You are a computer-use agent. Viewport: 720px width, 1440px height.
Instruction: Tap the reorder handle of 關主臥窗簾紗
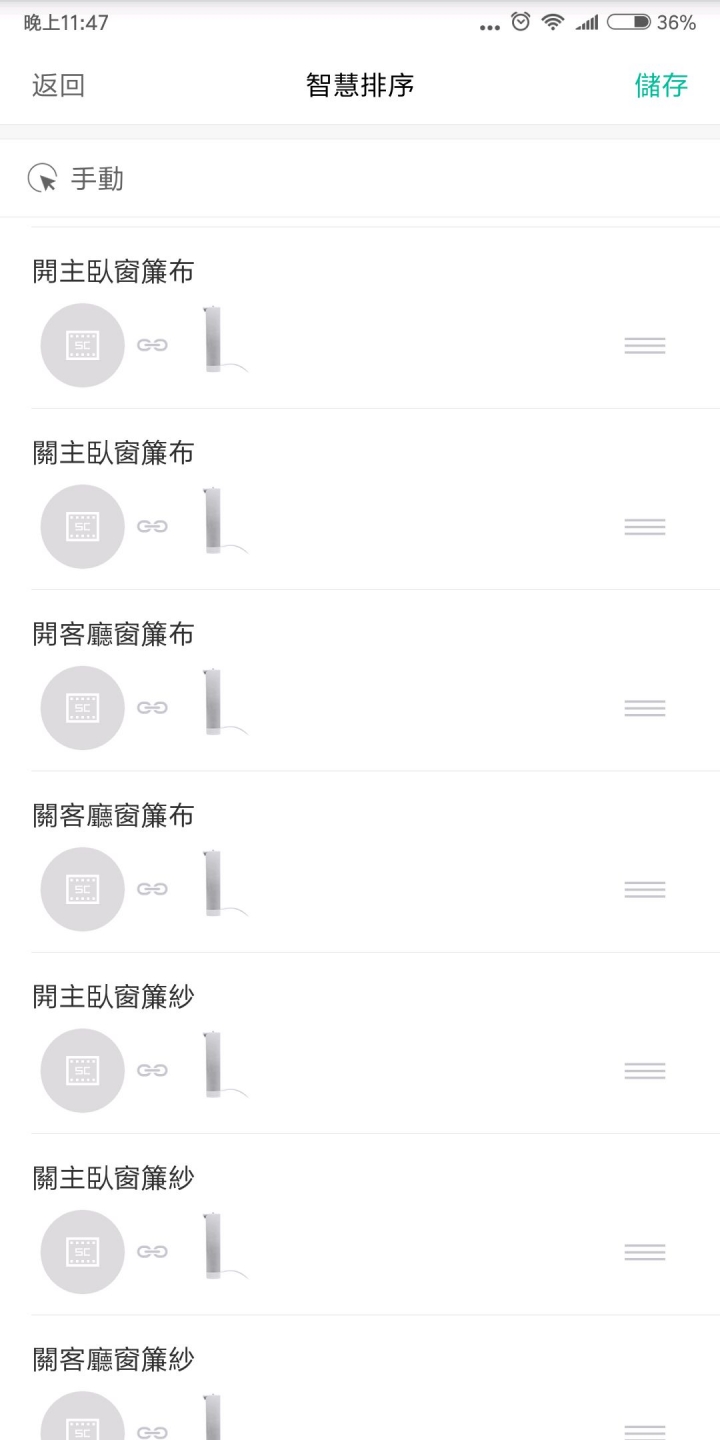(645, 1252)
